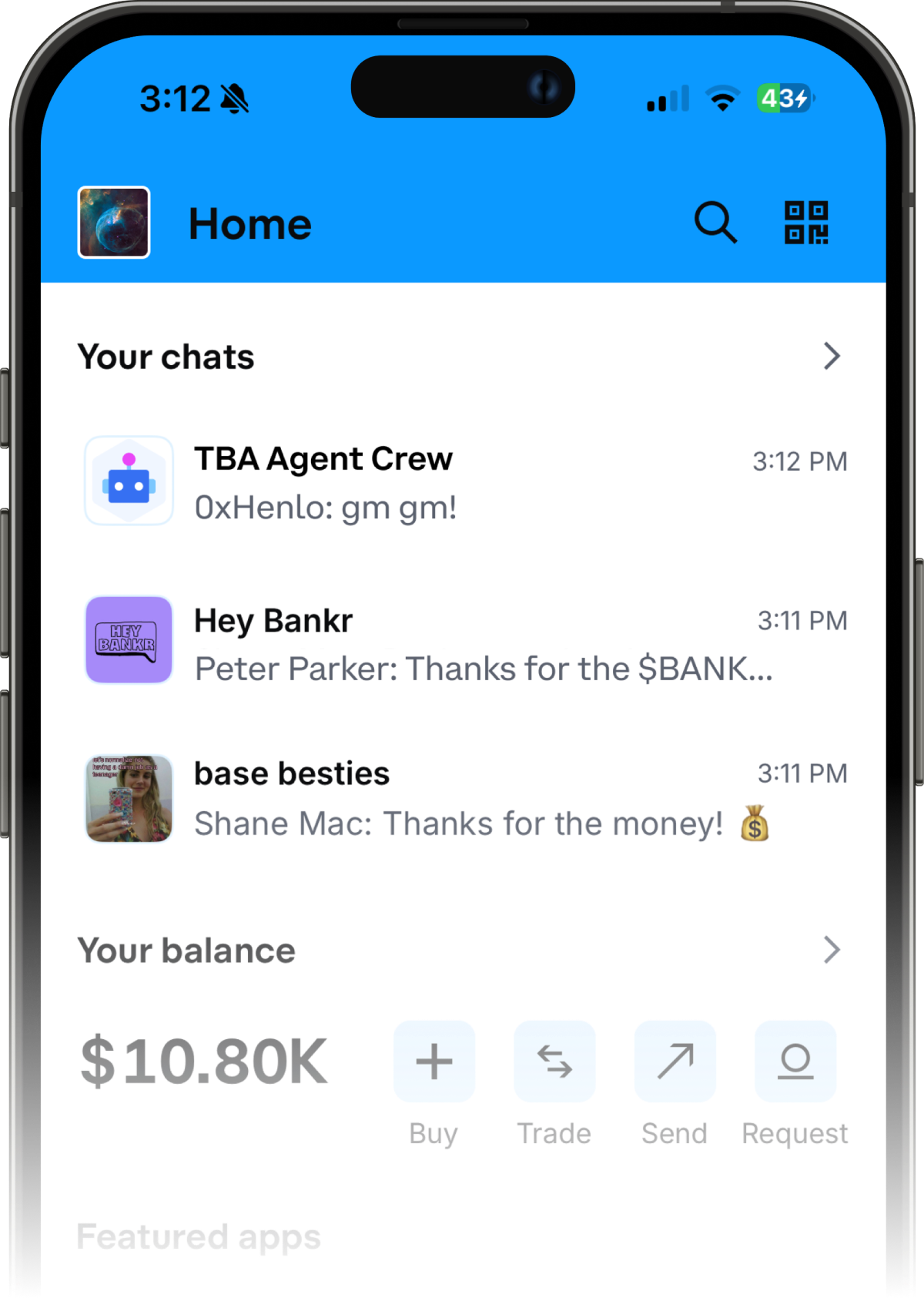Open the Hey Bankr chat

[x=462, y=642]
